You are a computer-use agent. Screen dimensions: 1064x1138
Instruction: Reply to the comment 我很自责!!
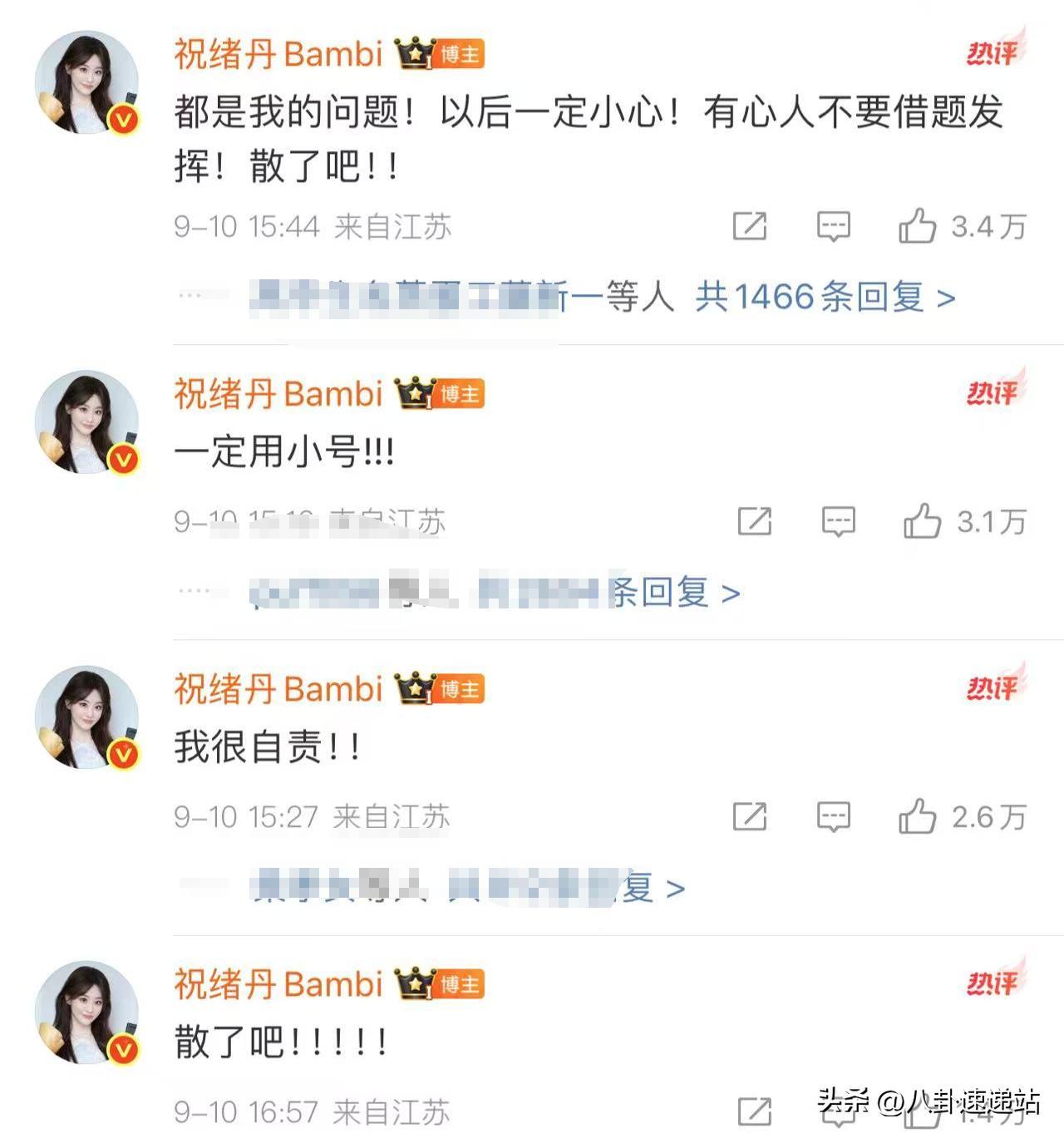pyautogui.click(x=833, y=816)
